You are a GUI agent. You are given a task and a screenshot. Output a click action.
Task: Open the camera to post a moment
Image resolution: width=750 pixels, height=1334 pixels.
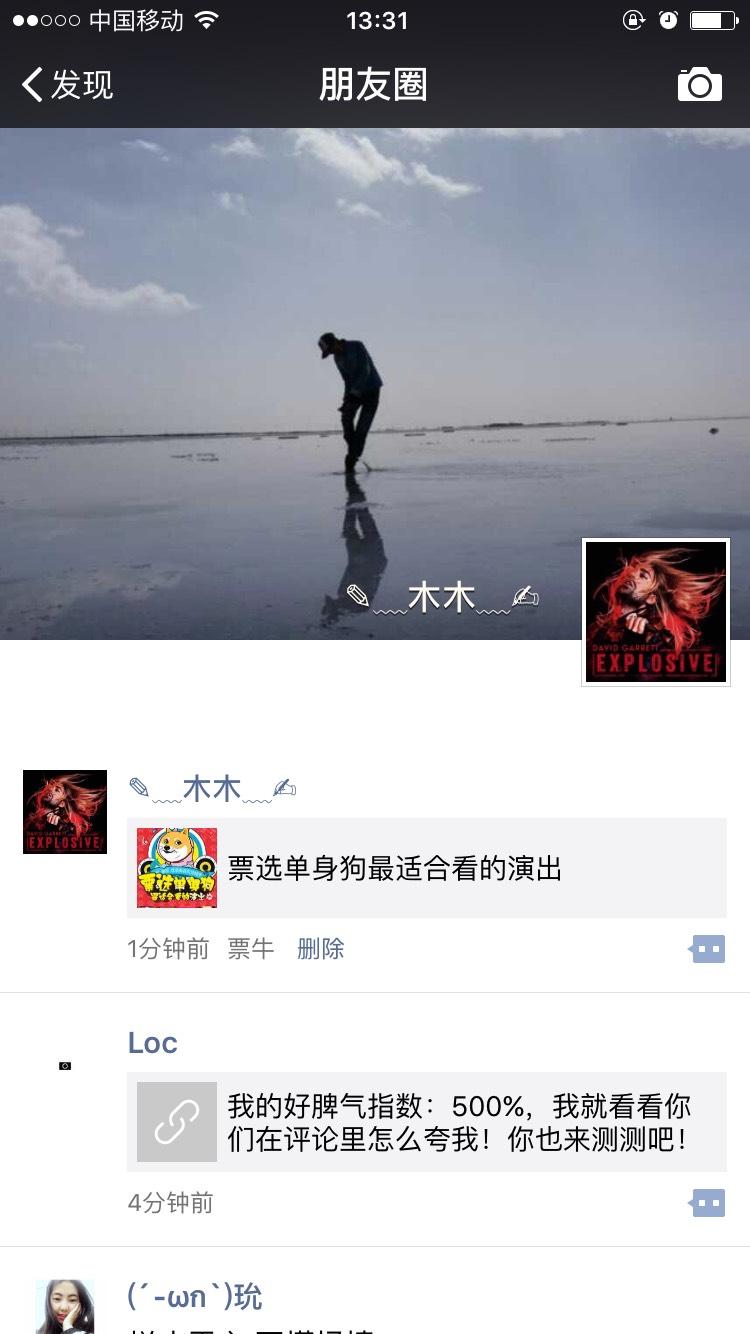[x=699, y=86]
